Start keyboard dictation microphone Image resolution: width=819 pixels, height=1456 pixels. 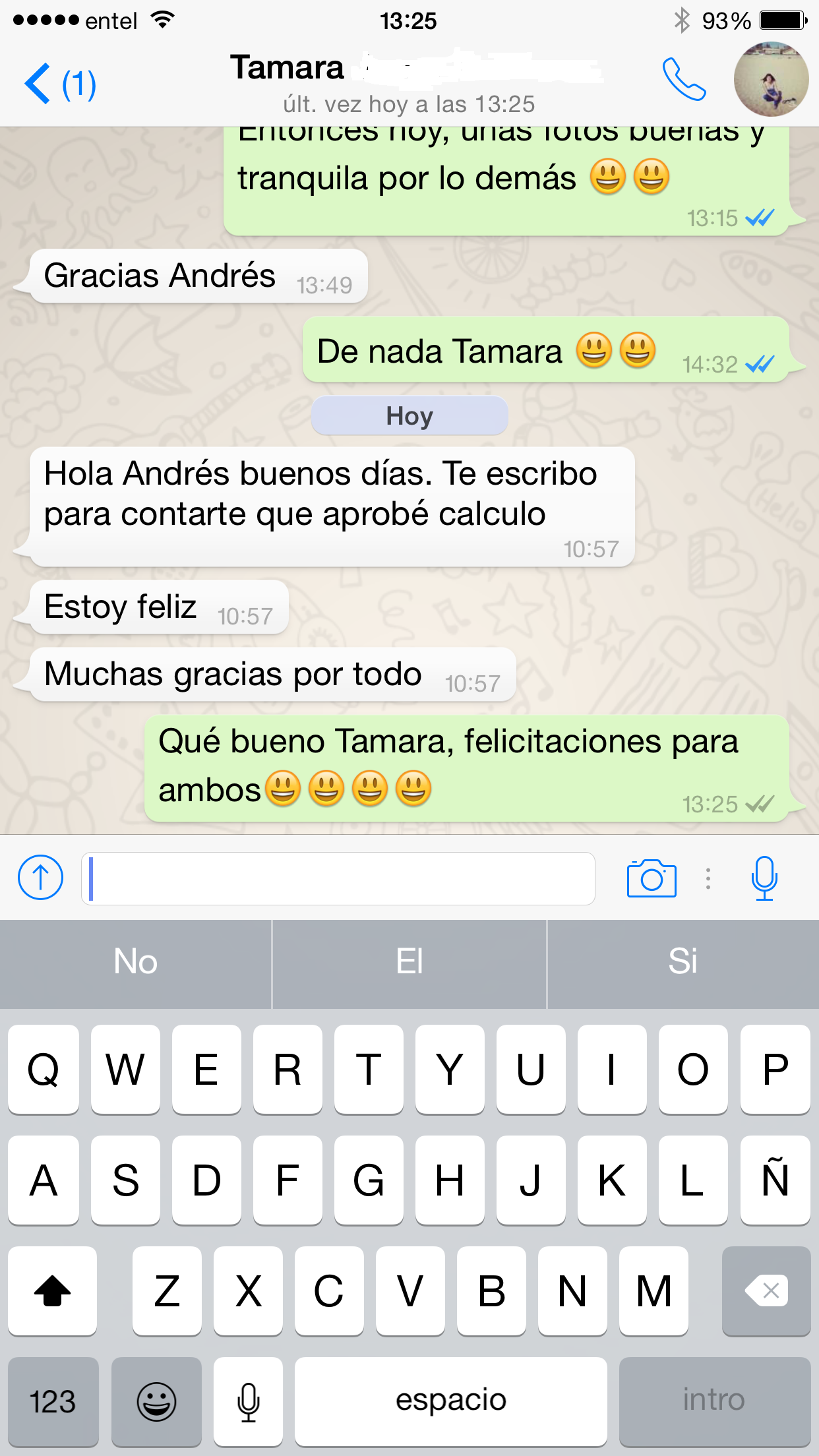249,1401
